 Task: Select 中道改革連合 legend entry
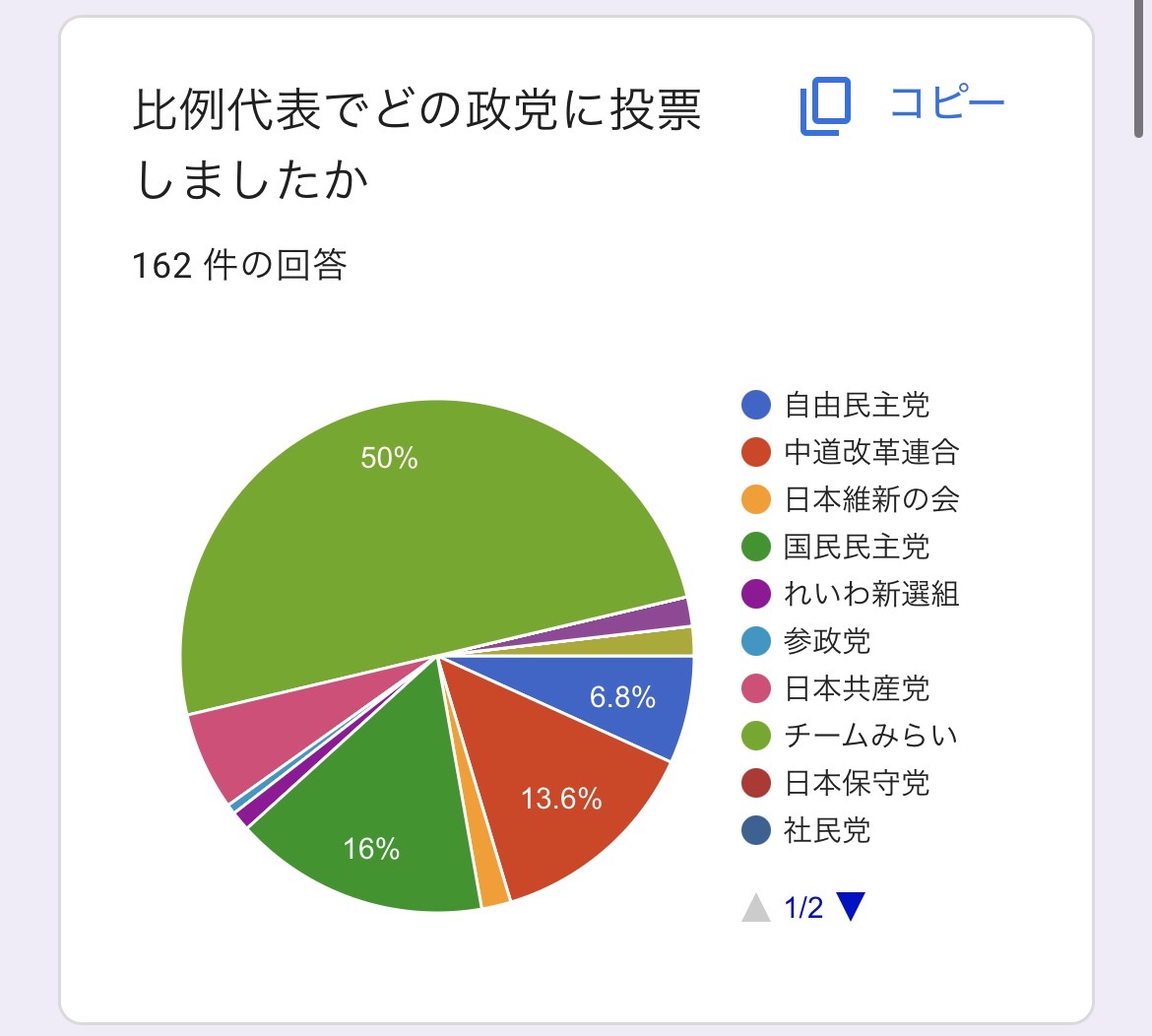point(851,452)
